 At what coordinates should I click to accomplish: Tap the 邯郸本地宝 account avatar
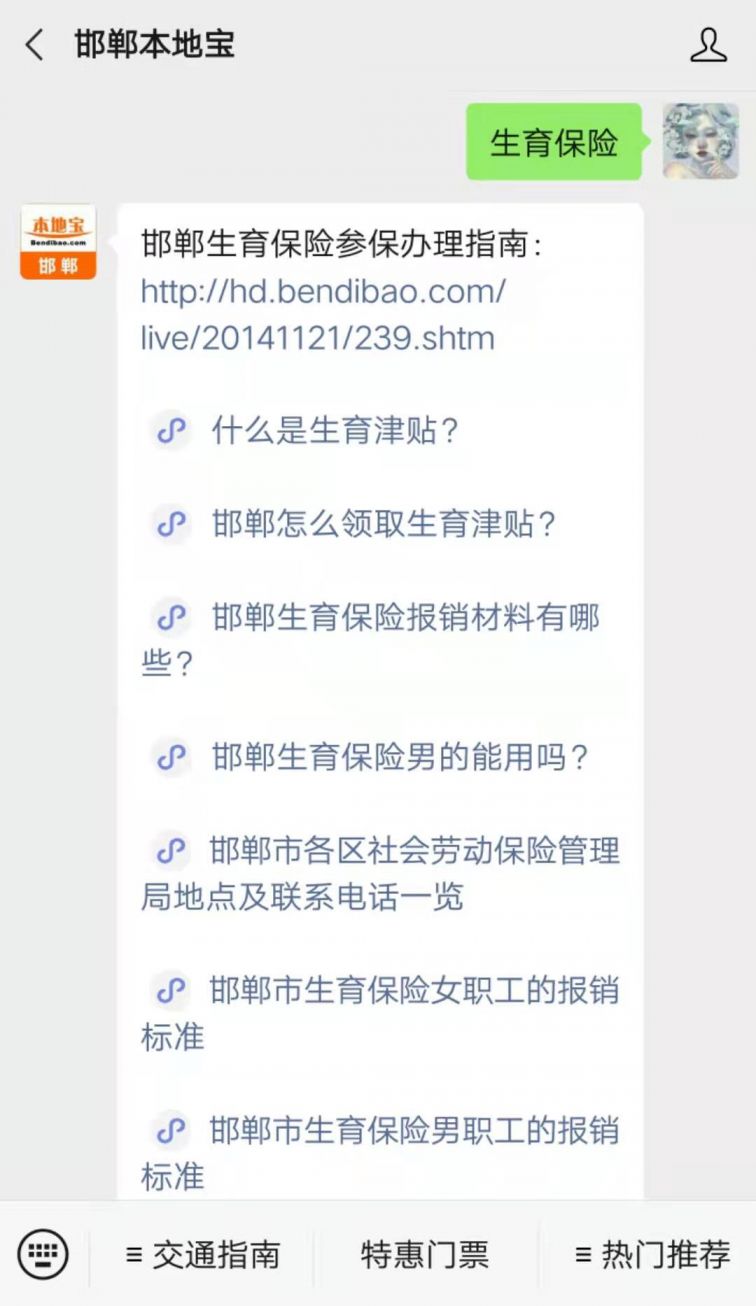coord(58,242)
